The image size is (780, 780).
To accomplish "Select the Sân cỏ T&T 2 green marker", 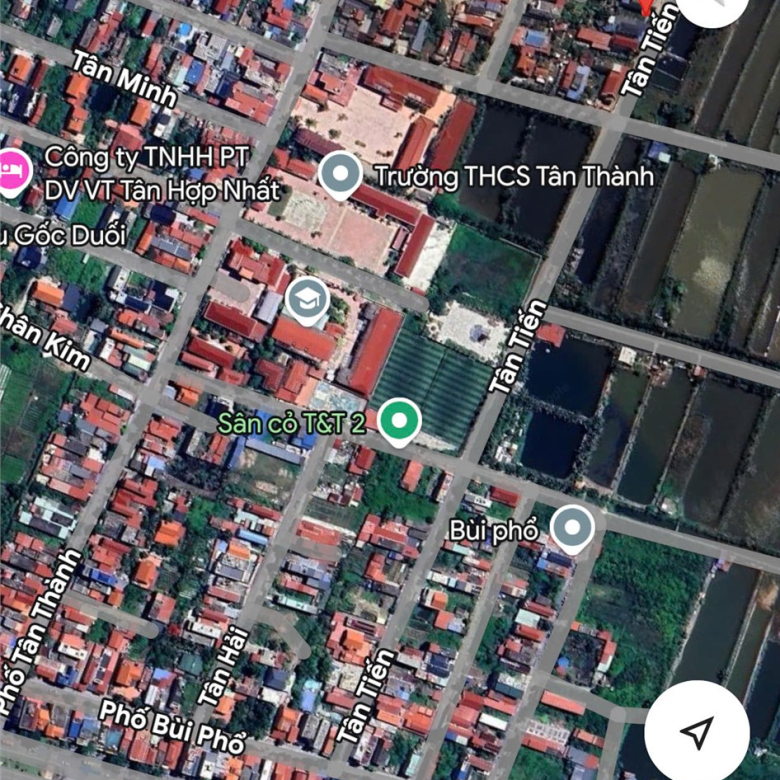I will tap(399, 421).
